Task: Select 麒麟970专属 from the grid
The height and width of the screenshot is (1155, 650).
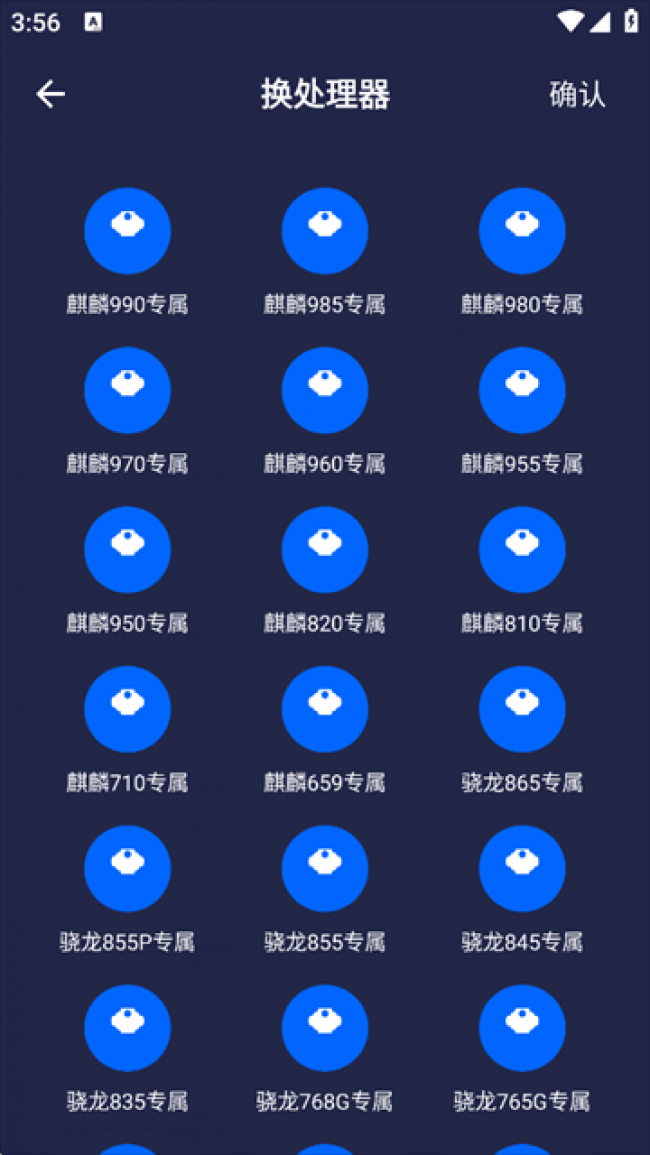Action: (x=127, y=391)
